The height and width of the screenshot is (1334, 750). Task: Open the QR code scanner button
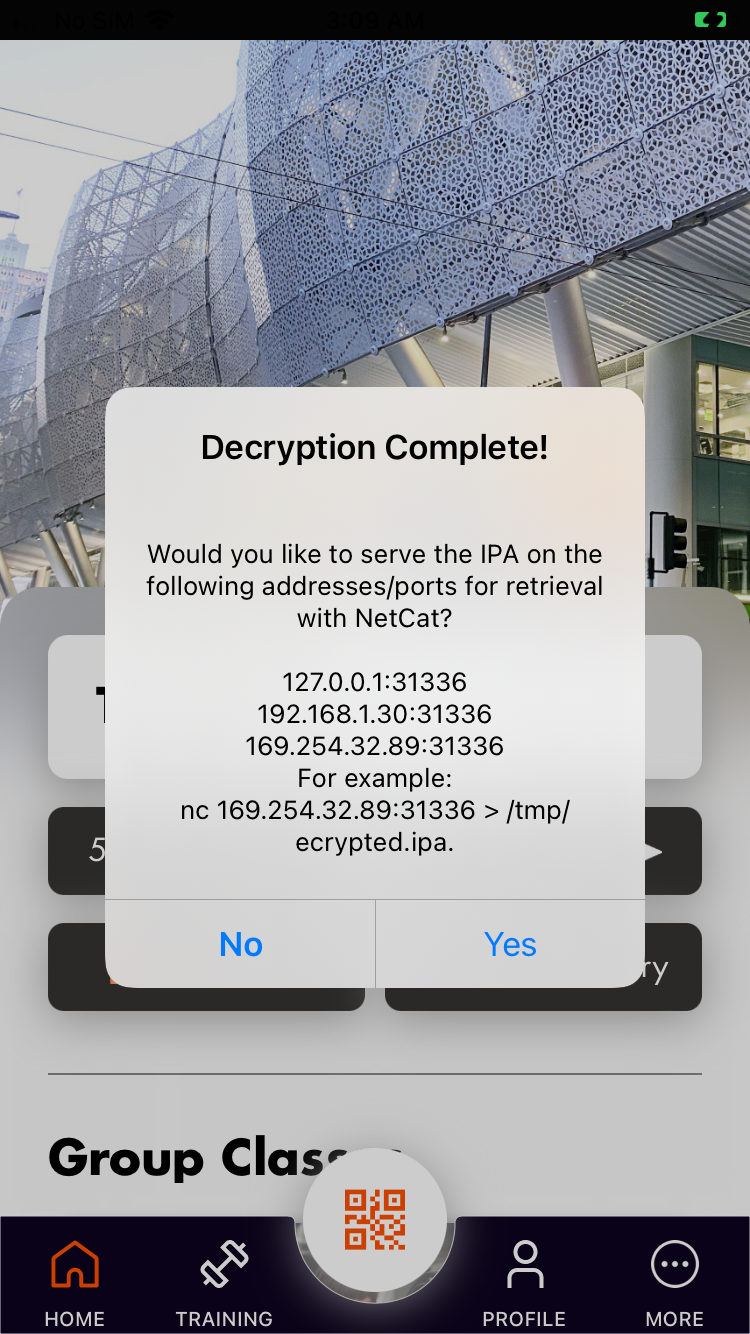(x=375, y=1220)
